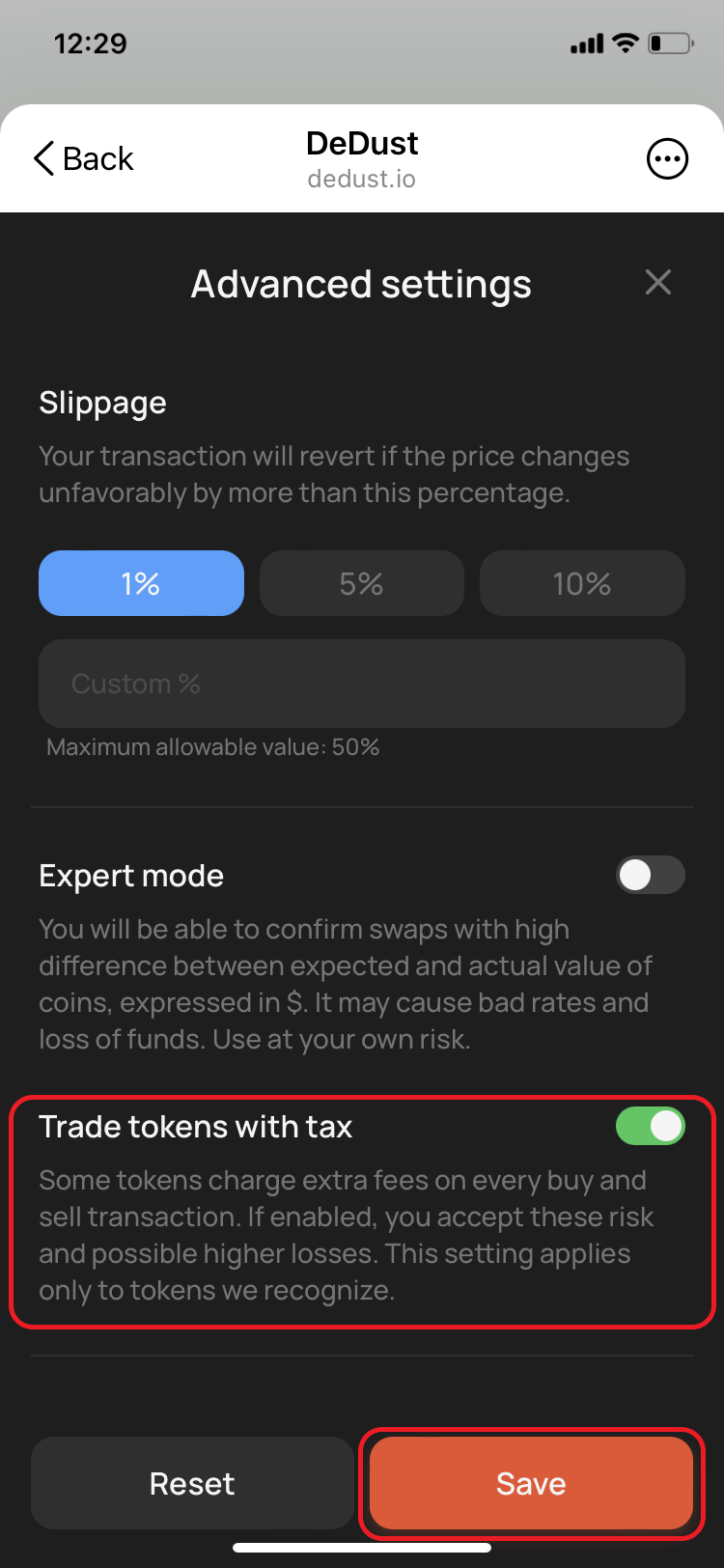Open the three-dot options menu
The height and width of the screenshot is (1568, 724).
(x=667, y=159)
